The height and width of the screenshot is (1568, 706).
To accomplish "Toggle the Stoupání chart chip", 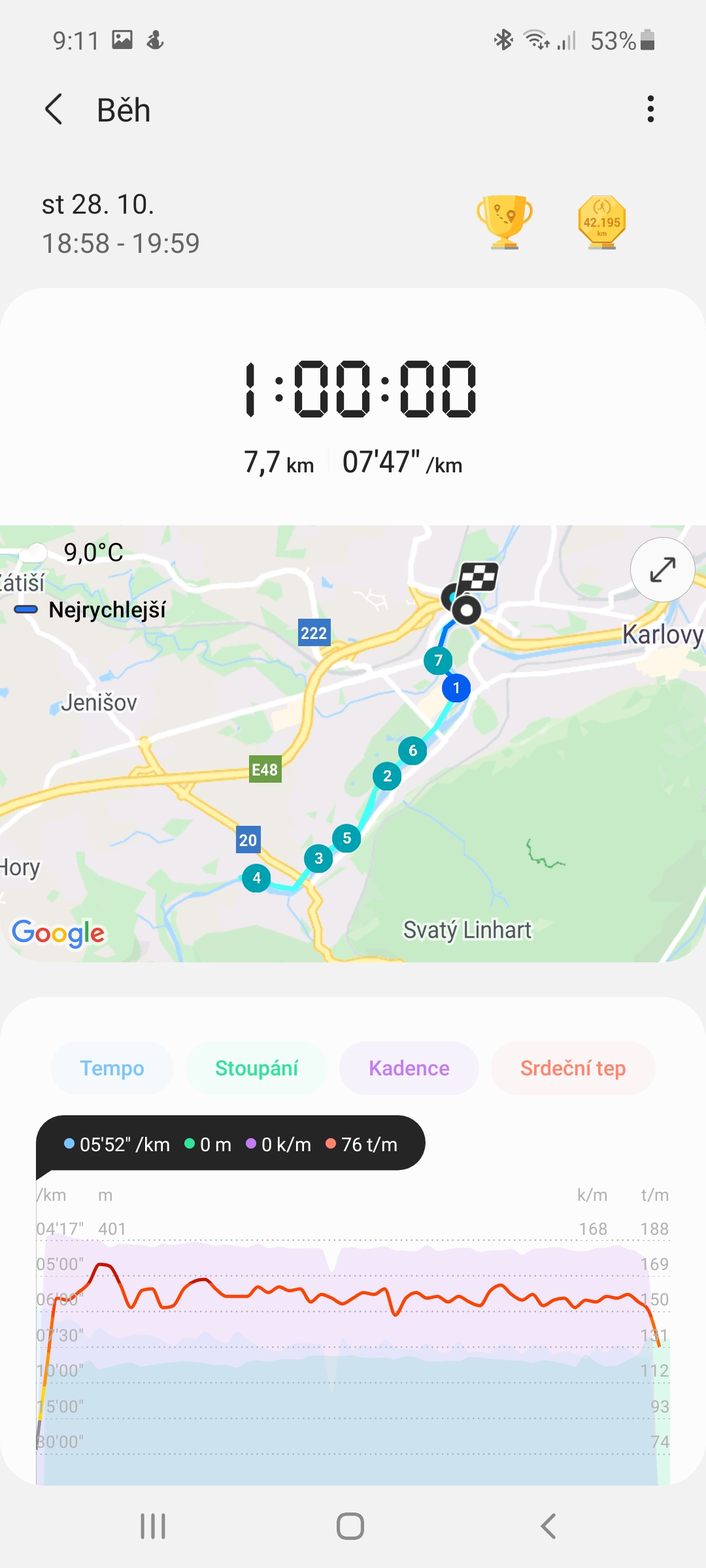I will (256, 1068).
